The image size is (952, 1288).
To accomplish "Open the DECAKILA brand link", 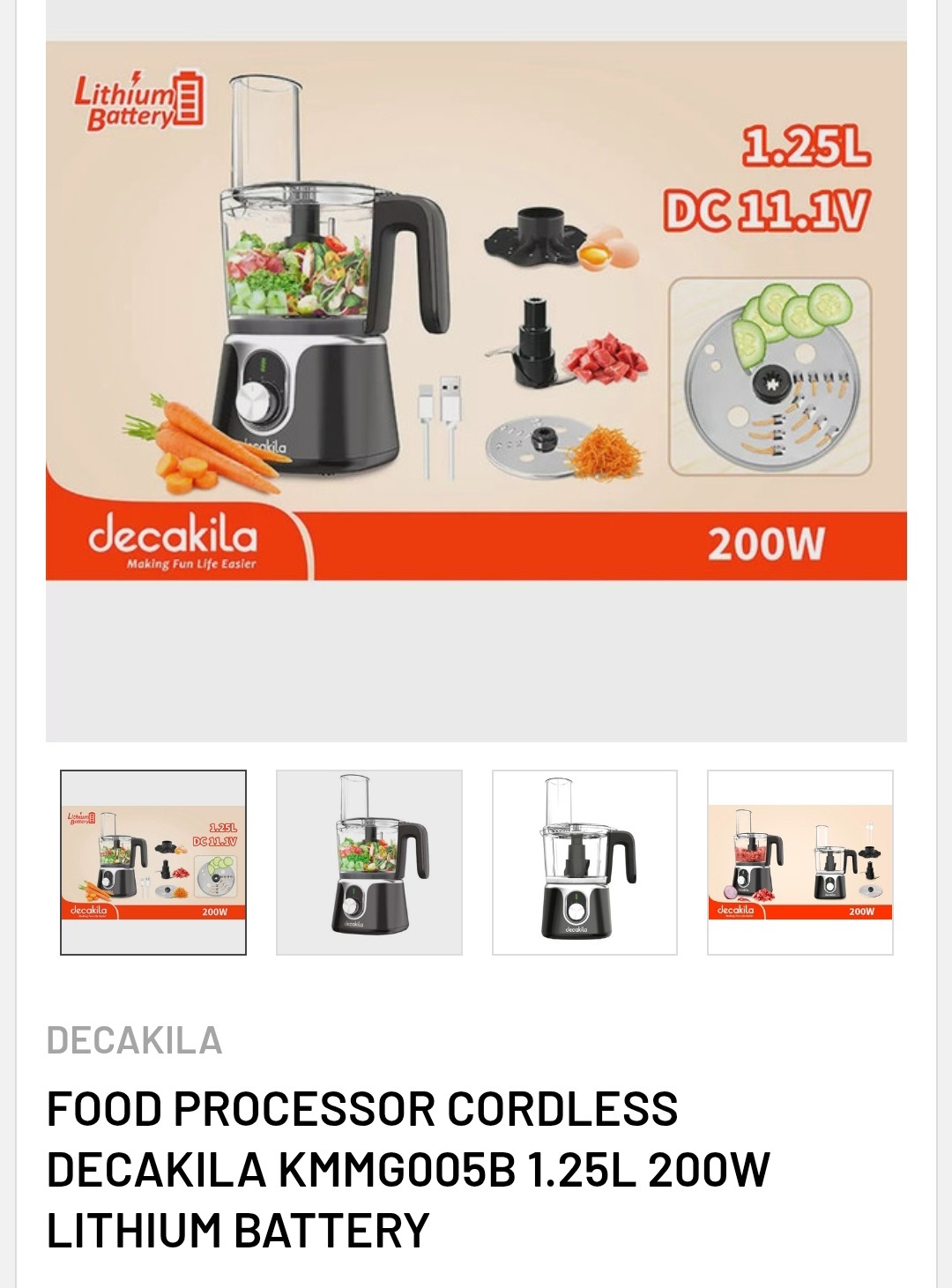I will point(134,1040).
